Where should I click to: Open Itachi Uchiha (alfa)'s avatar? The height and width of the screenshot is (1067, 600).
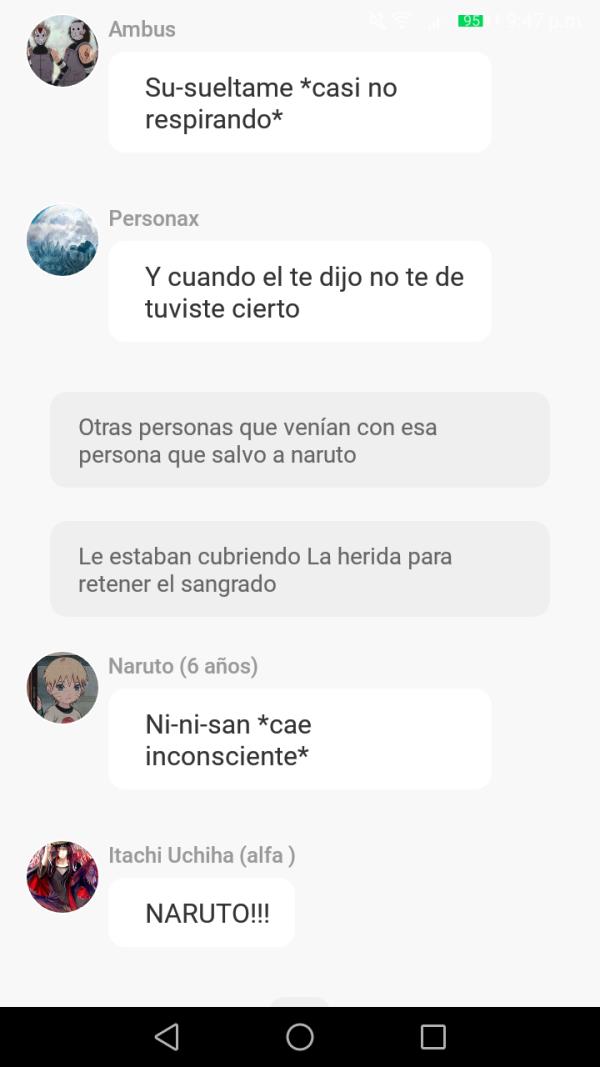pyautogui.click(x=62, y=877)
